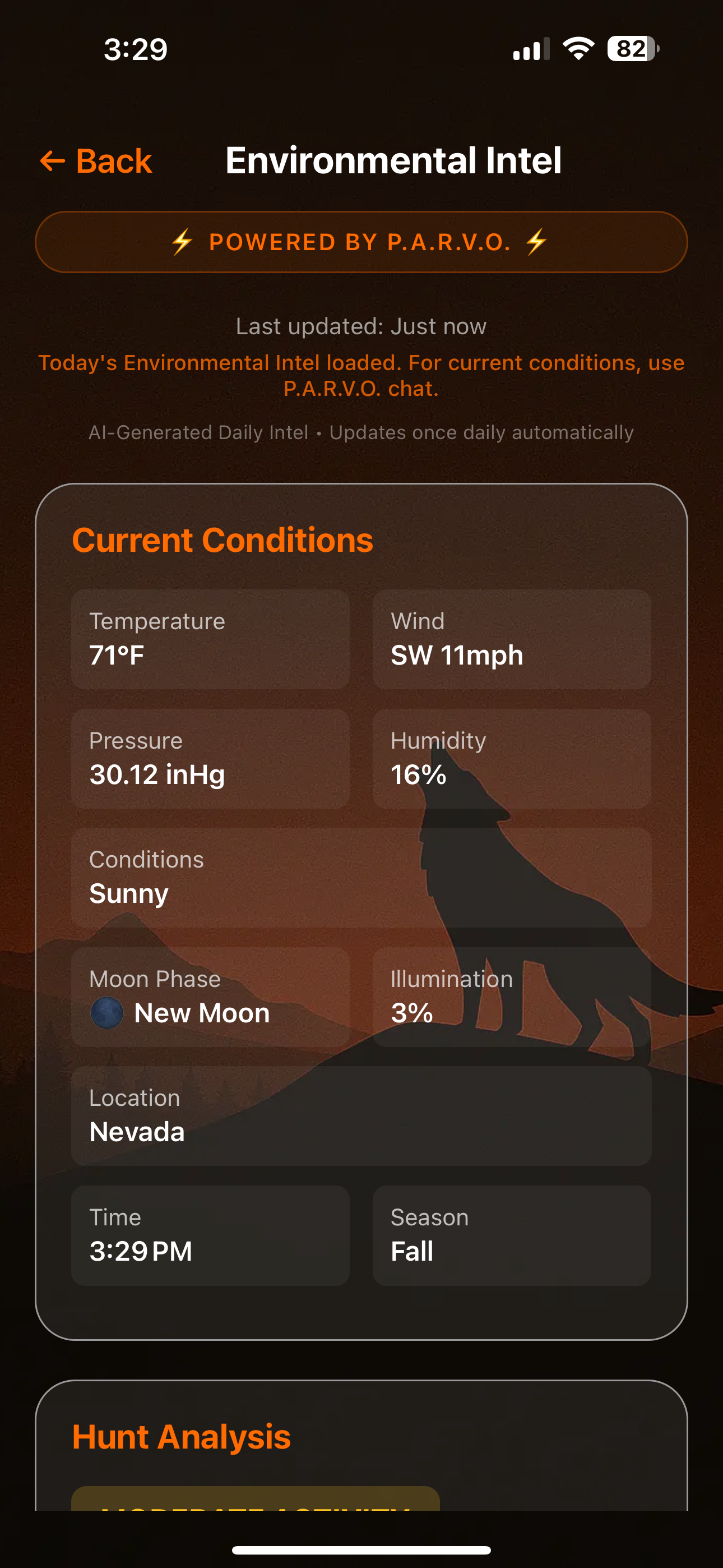
Task: Toggle the Conditions tile showing Sunny
Action: (x=361, y=877)
